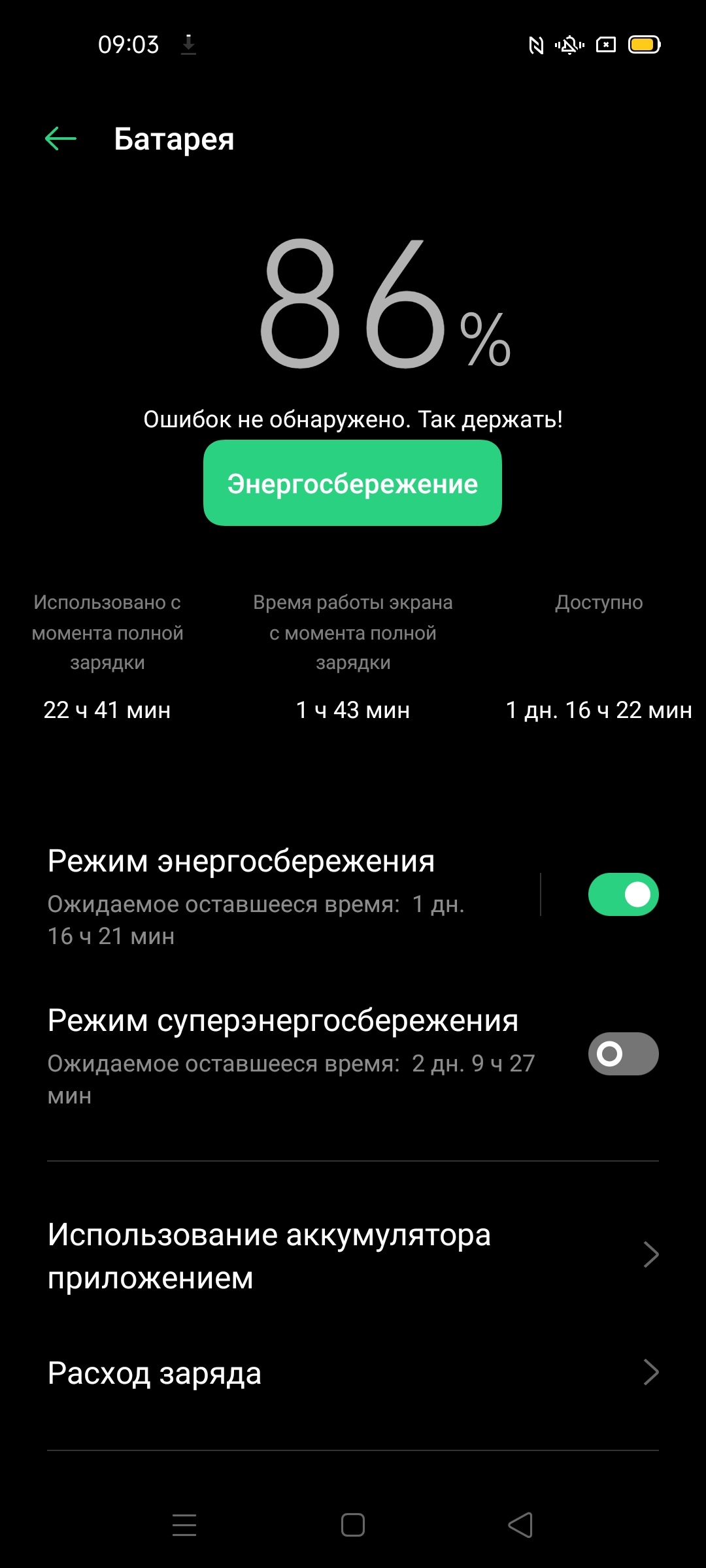
Task: Enable Режим суперэнергосбережения switch
Action: pyautogui.click(x=623, y=1054)
